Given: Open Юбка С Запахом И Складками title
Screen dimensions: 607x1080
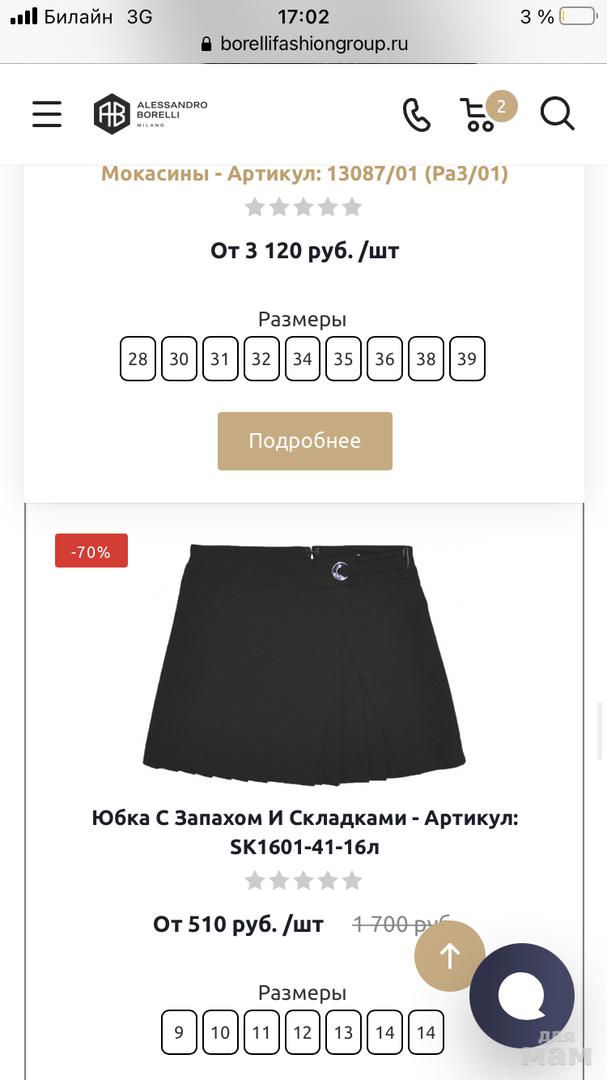Looking at the screenshot, I should click(304, 832).
